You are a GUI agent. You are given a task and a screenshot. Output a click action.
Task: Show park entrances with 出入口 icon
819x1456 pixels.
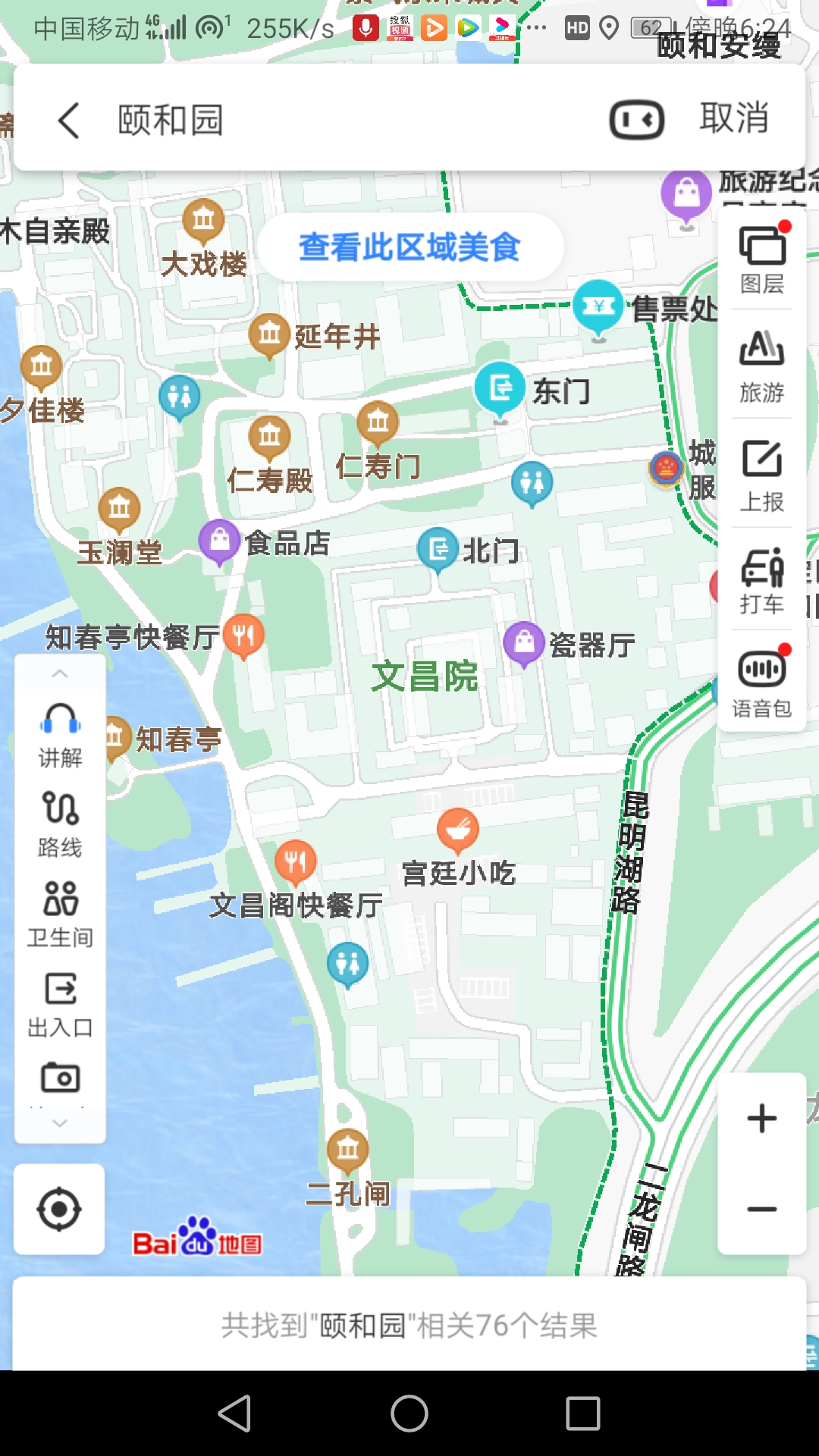coord(59,1001)
